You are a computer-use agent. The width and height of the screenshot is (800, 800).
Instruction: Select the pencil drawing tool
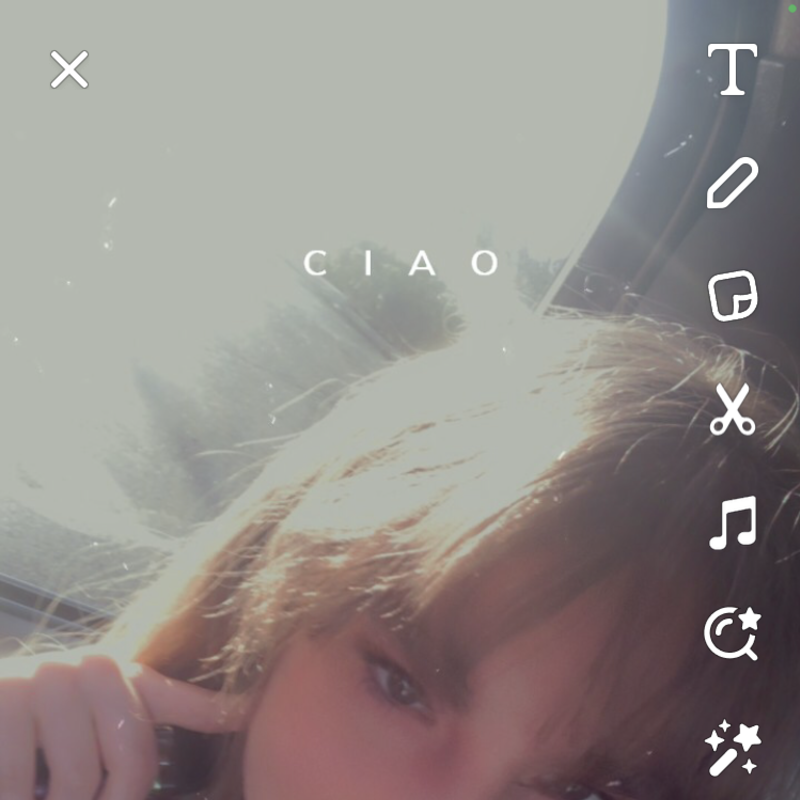point(732,183)
